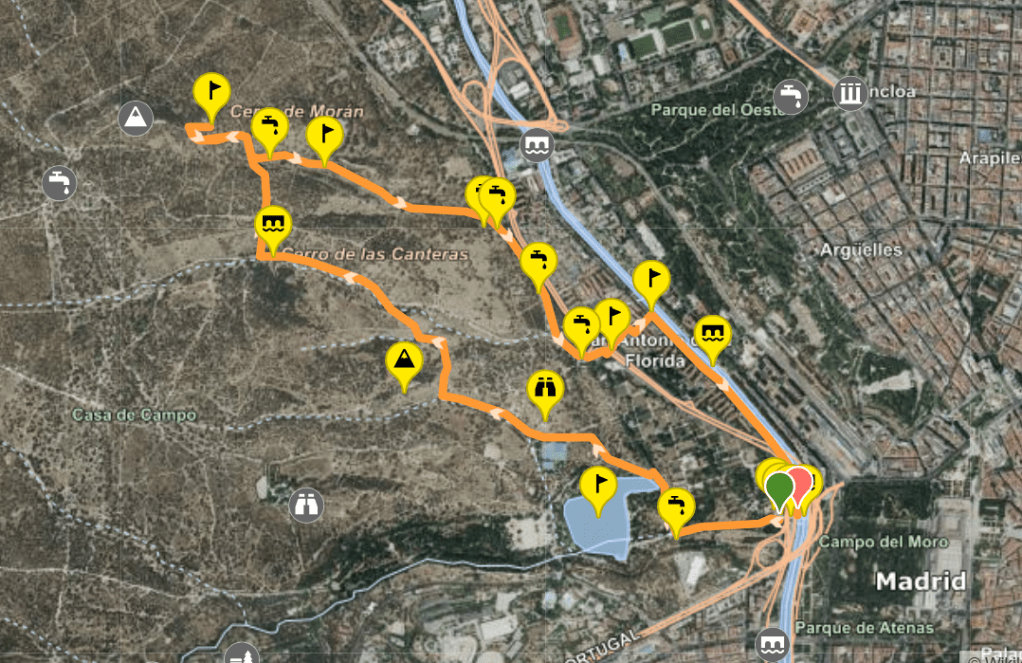Select the yellow flag waypoint on the lake

pyautogui.click(x=598, y=487)
